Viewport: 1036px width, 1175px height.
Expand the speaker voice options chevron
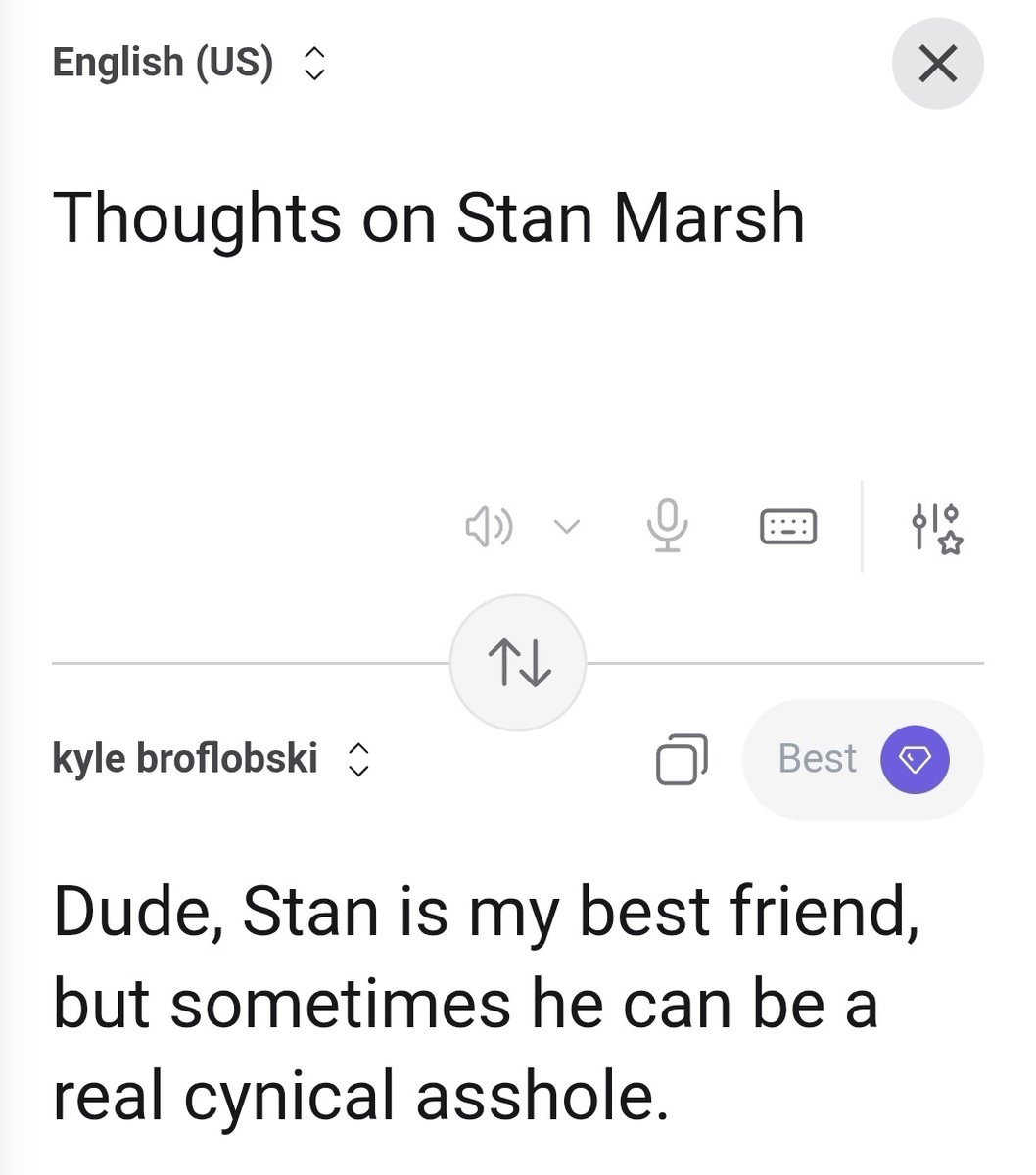[566, 528]
